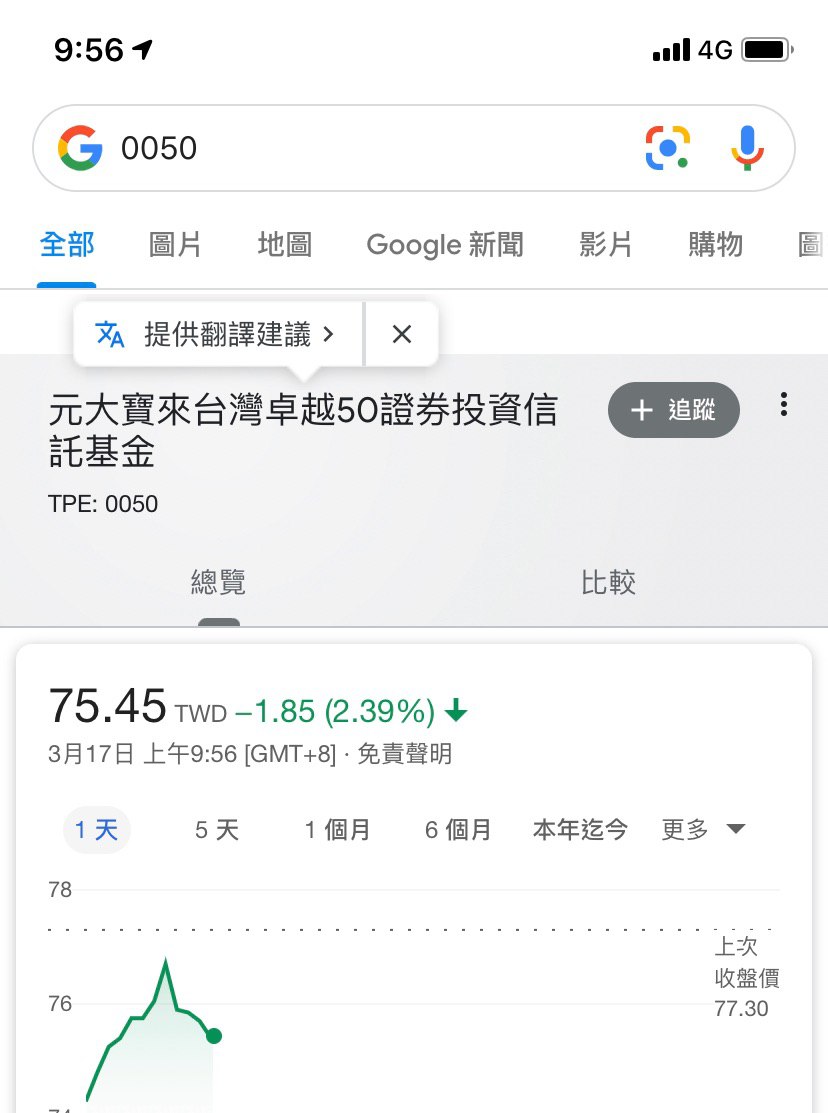828x1113 pixels.
Task: Switch to the 地圖 search tab
Action: click(285, 245)
